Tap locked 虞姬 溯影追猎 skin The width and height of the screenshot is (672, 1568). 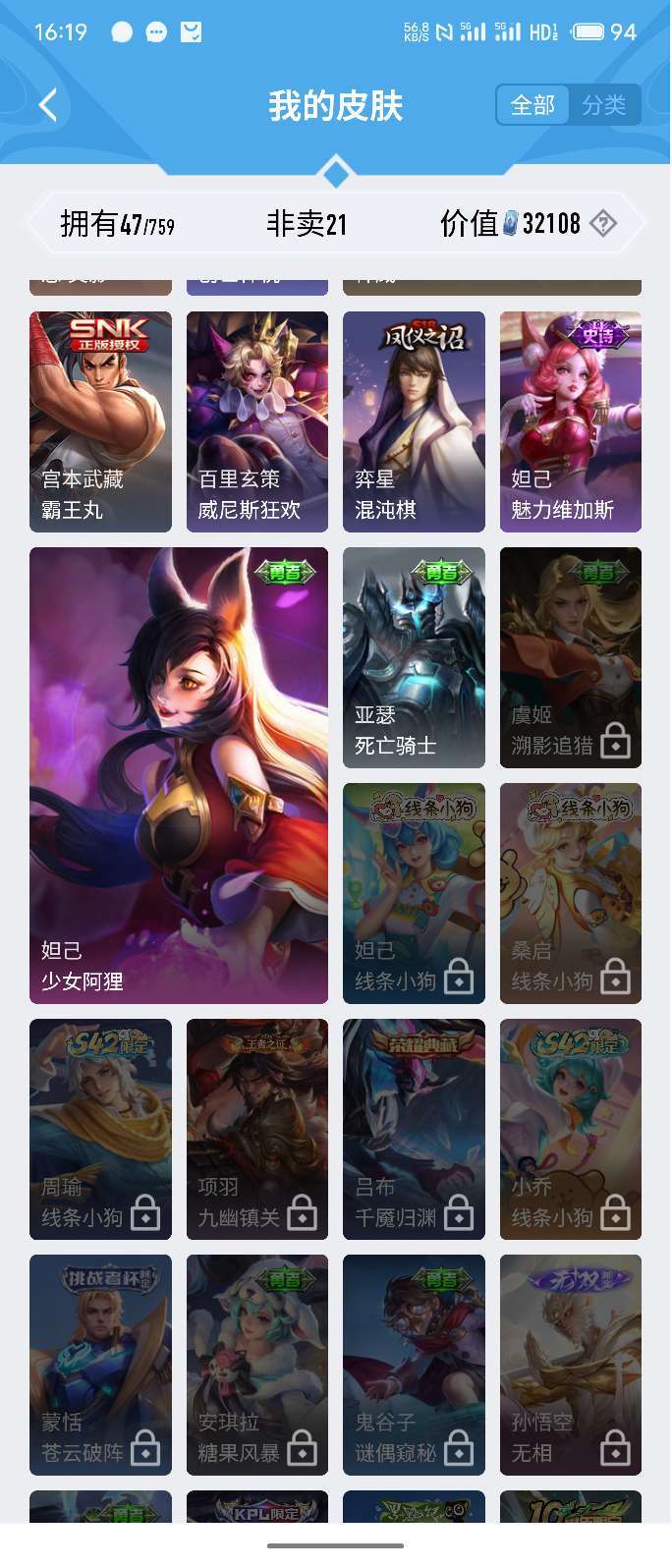tap(571, 657)
